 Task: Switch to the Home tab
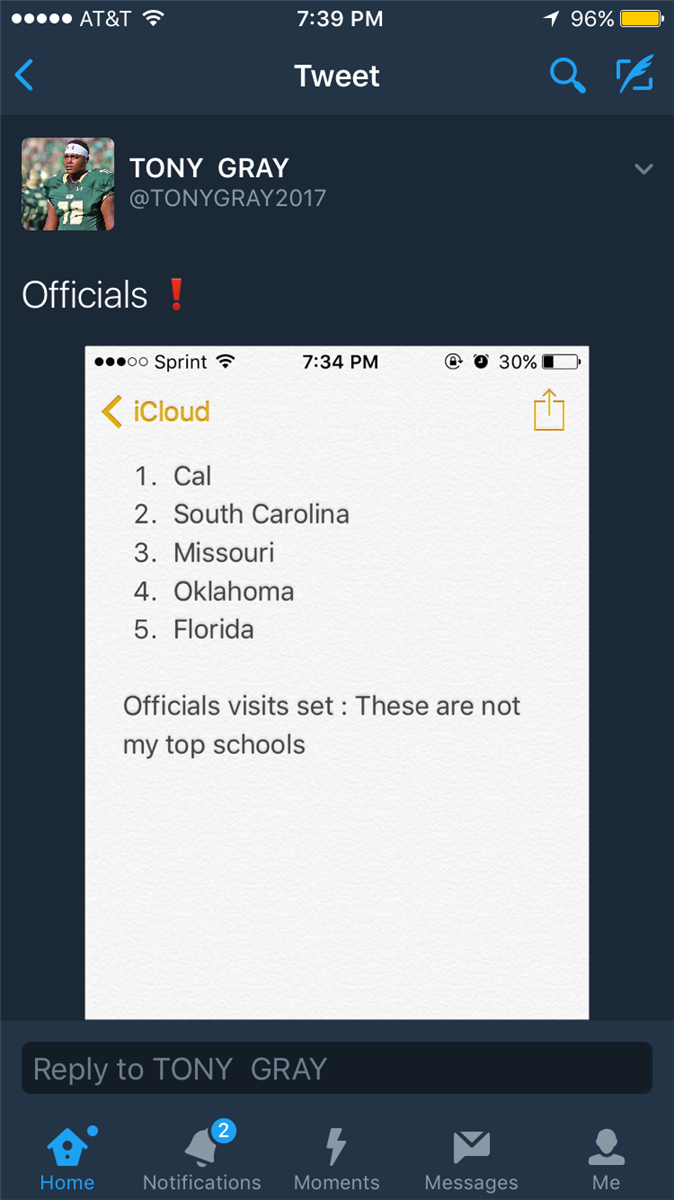67,1156
